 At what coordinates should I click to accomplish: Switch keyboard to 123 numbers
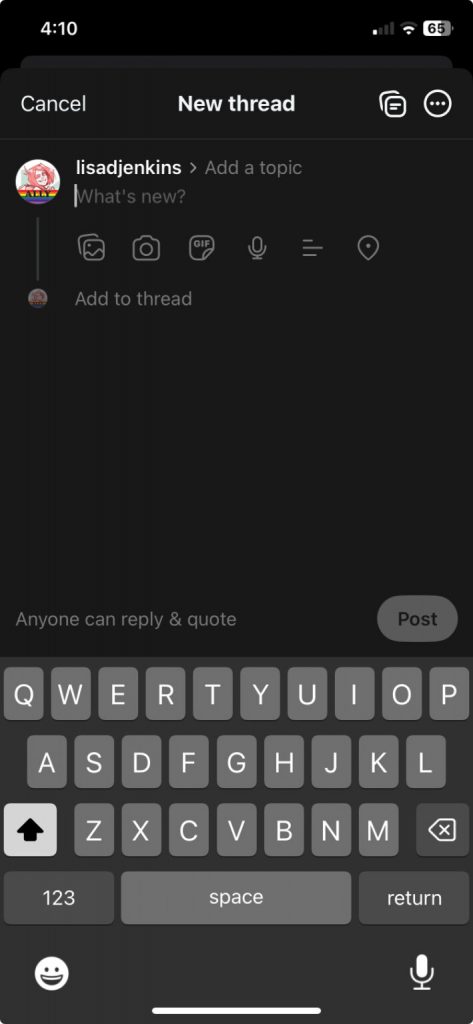pos(59,898)
